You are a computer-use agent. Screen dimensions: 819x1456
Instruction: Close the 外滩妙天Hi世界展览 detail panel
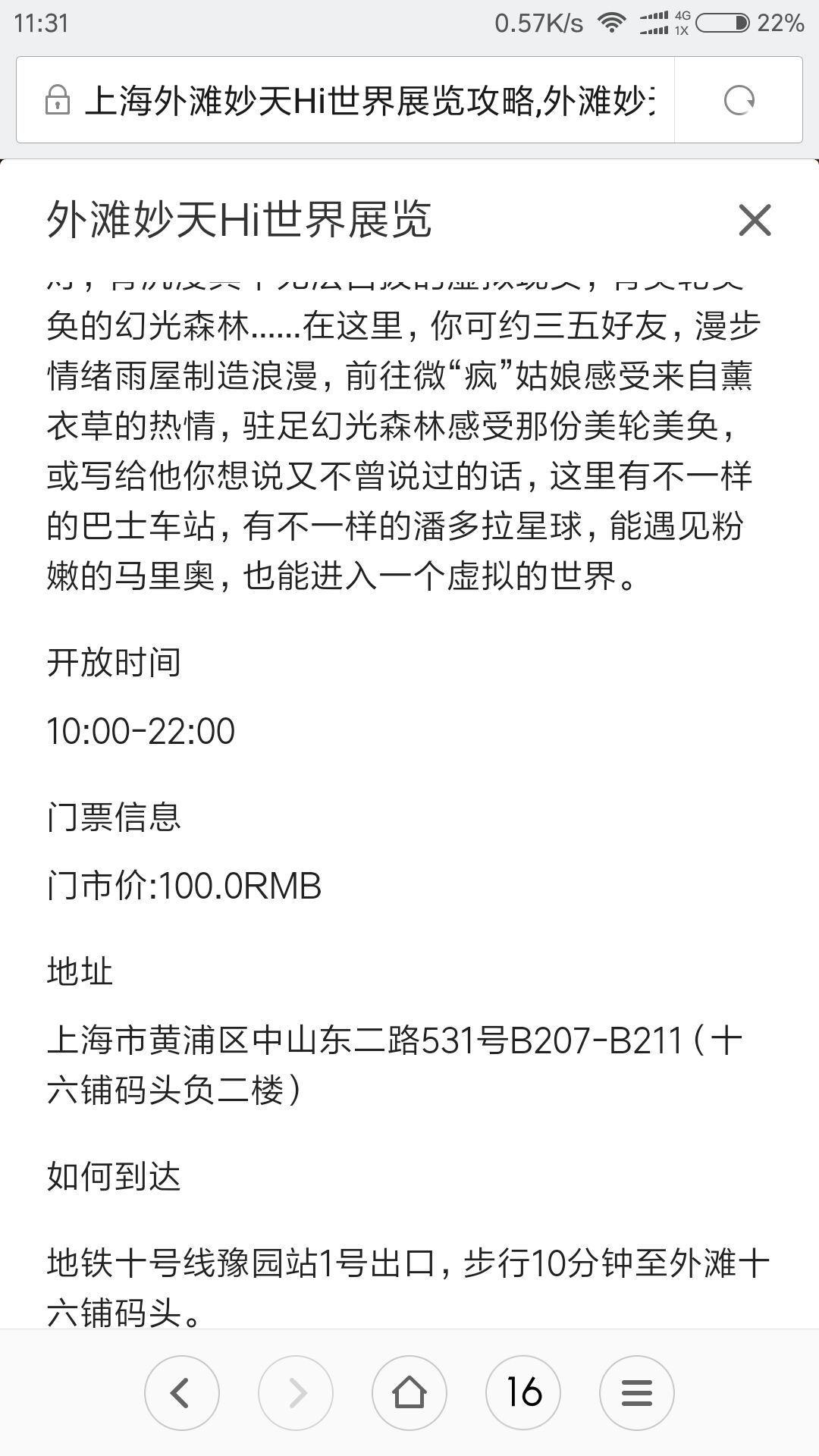pos(755,221)
